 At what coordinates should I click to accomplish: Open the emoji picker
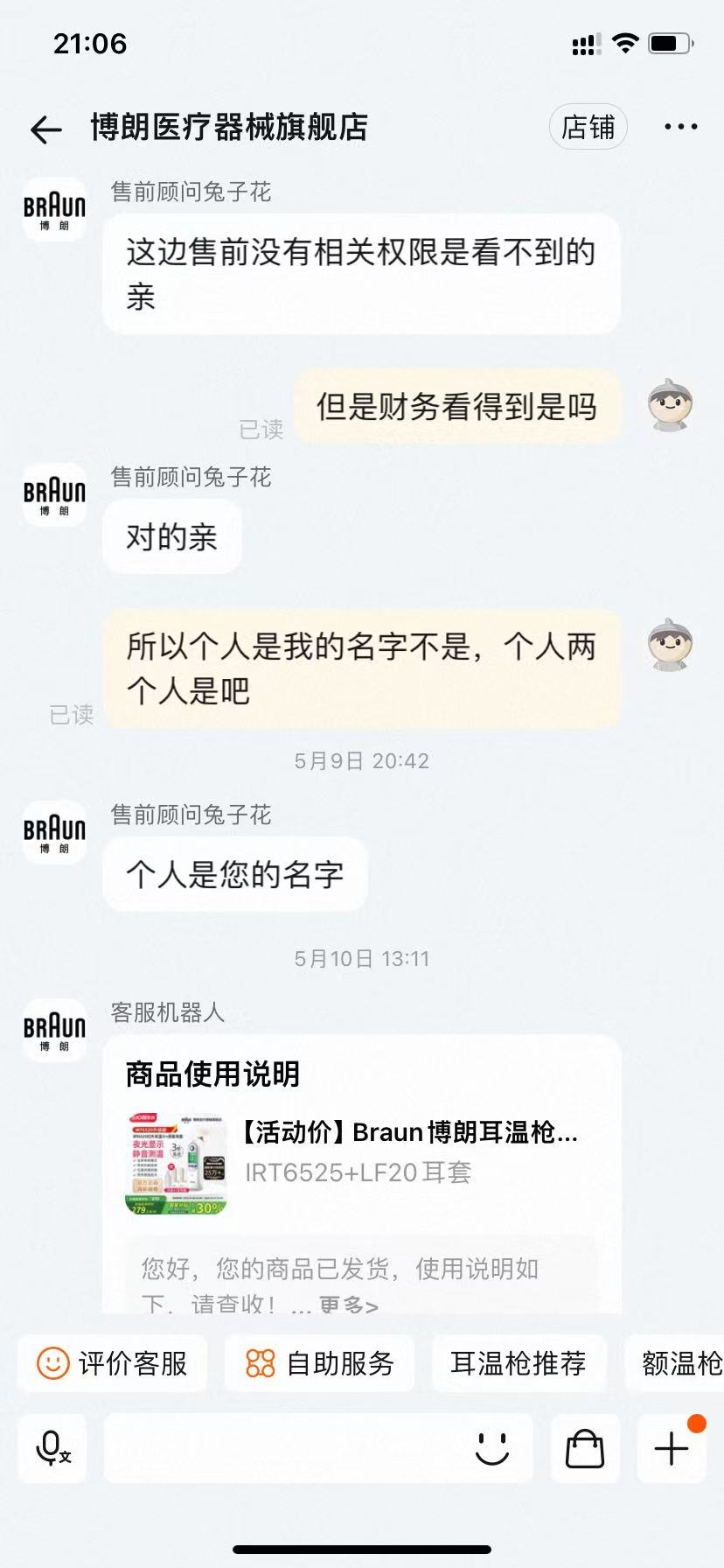(491, 1448)
